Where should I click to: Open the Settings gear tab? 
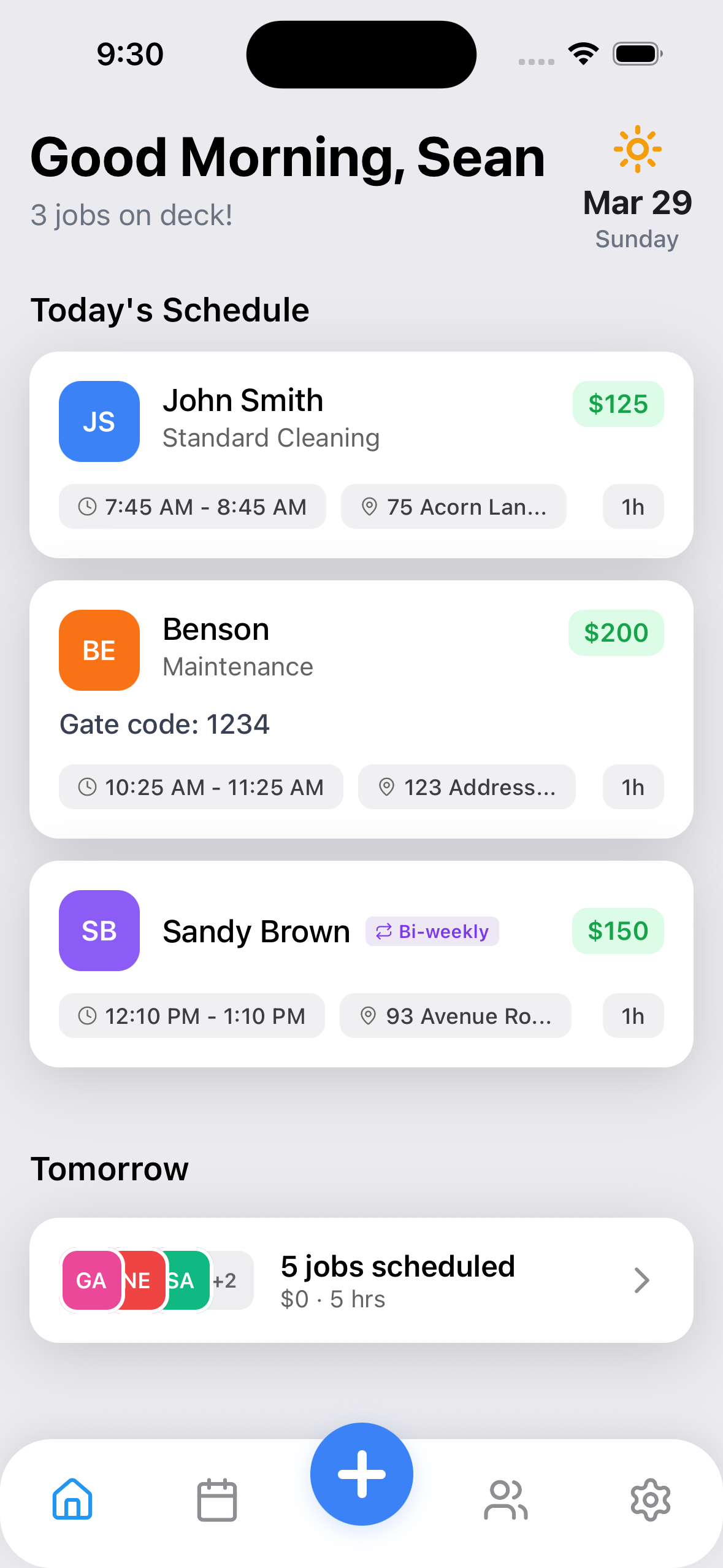[x=650, y=1500]
